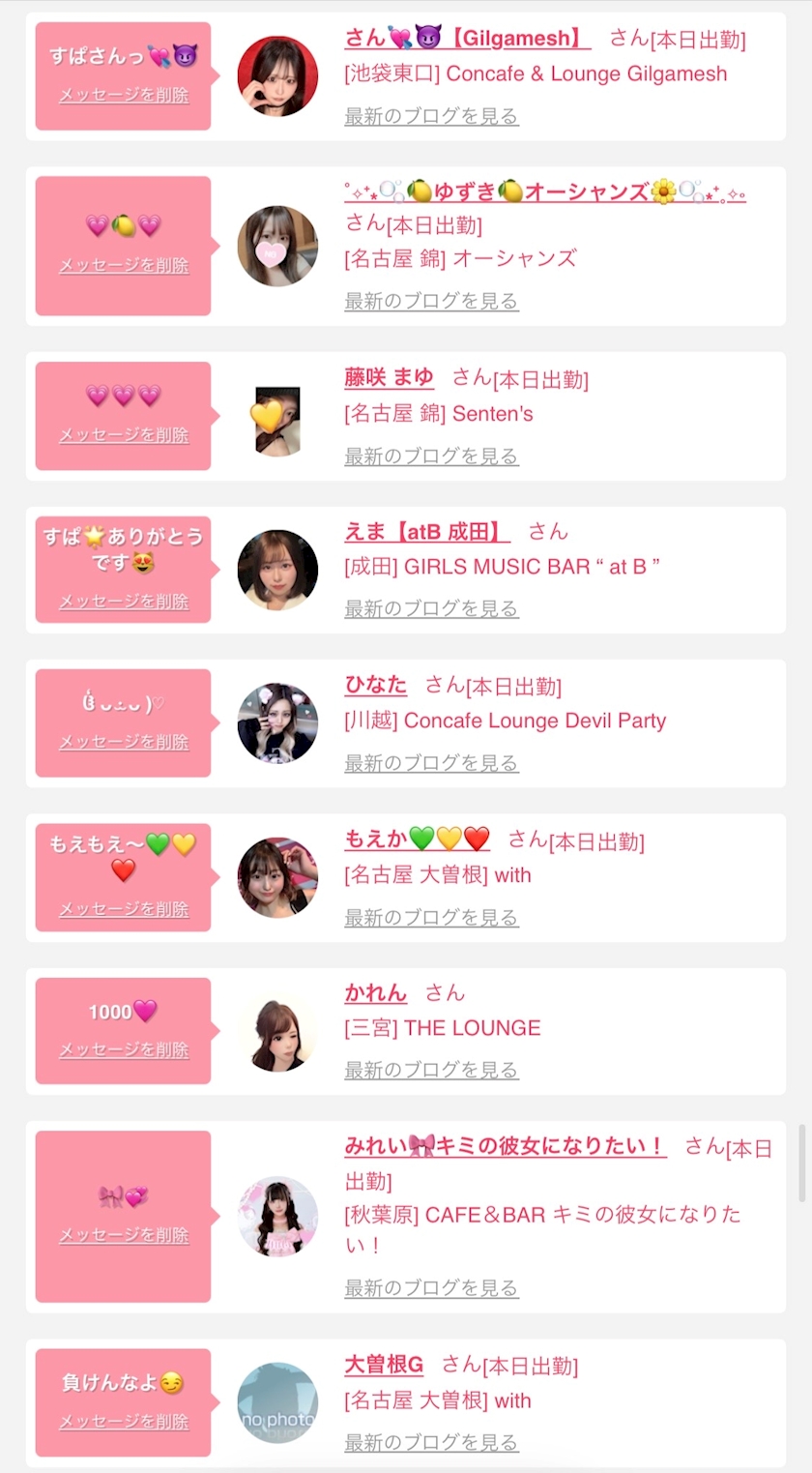Delete the 1000 message
The image size is (812, 1473).
[124, 1049]
